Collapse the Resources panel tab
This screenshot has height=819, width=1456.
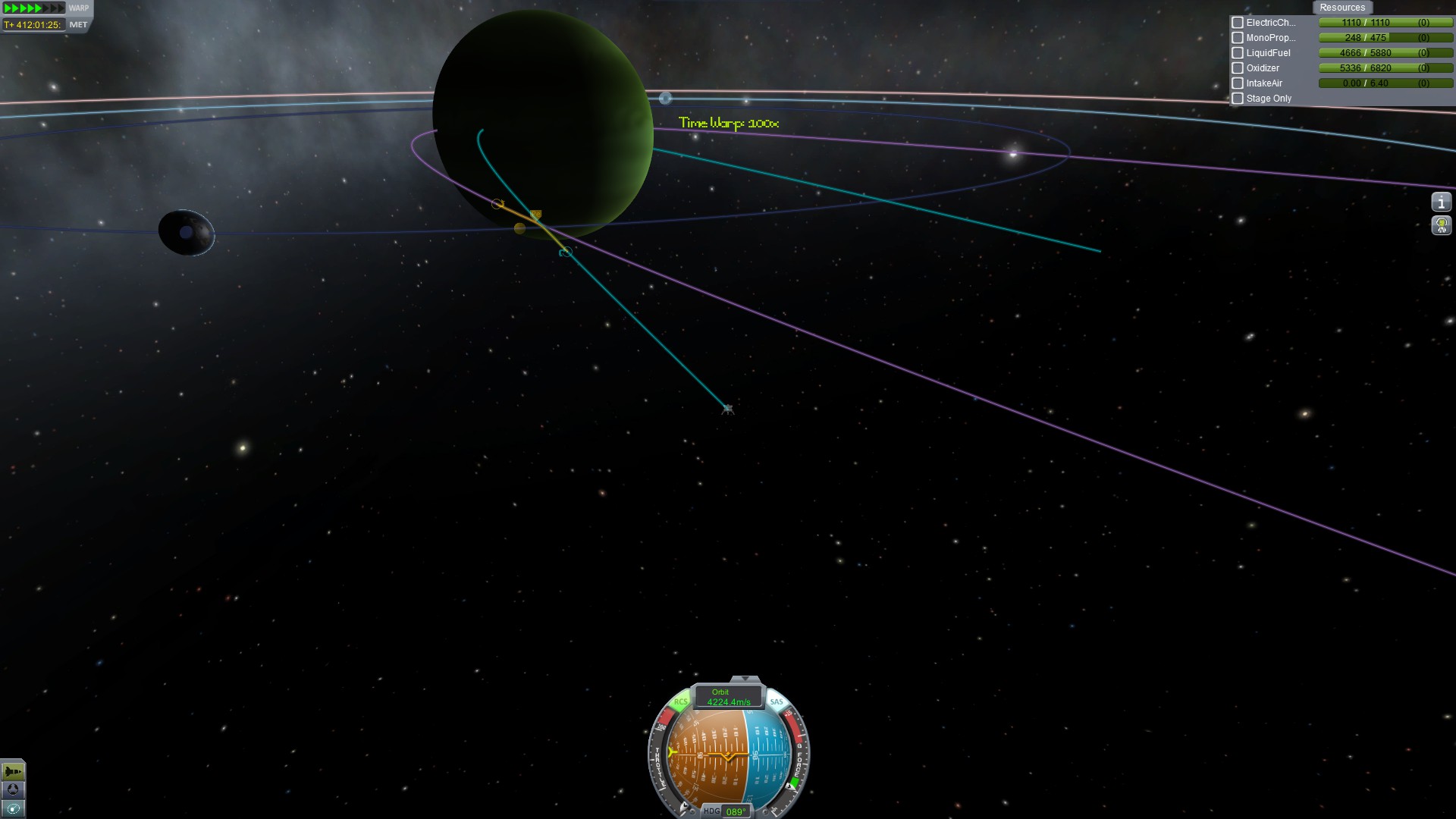pos(1341,8)
